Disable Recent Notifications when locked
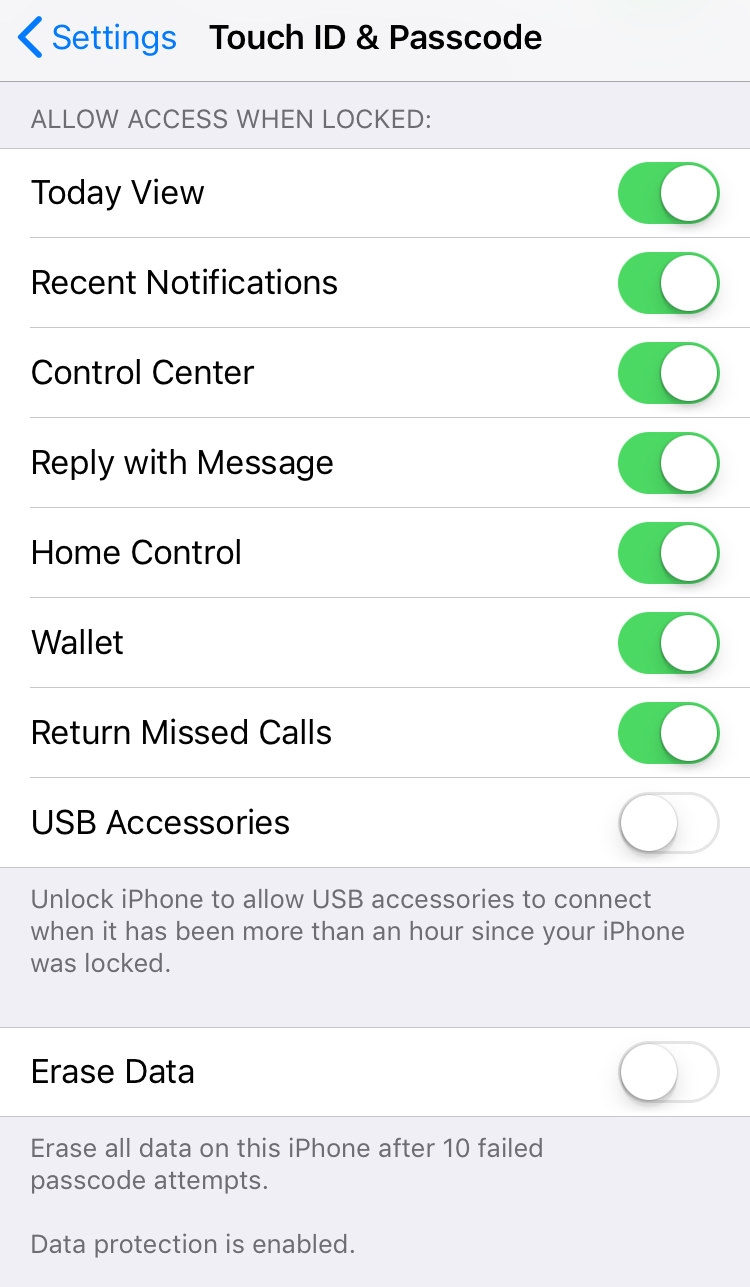Image resolution: width=750 pixels, height=1287 pixels. tap(669, 283)
